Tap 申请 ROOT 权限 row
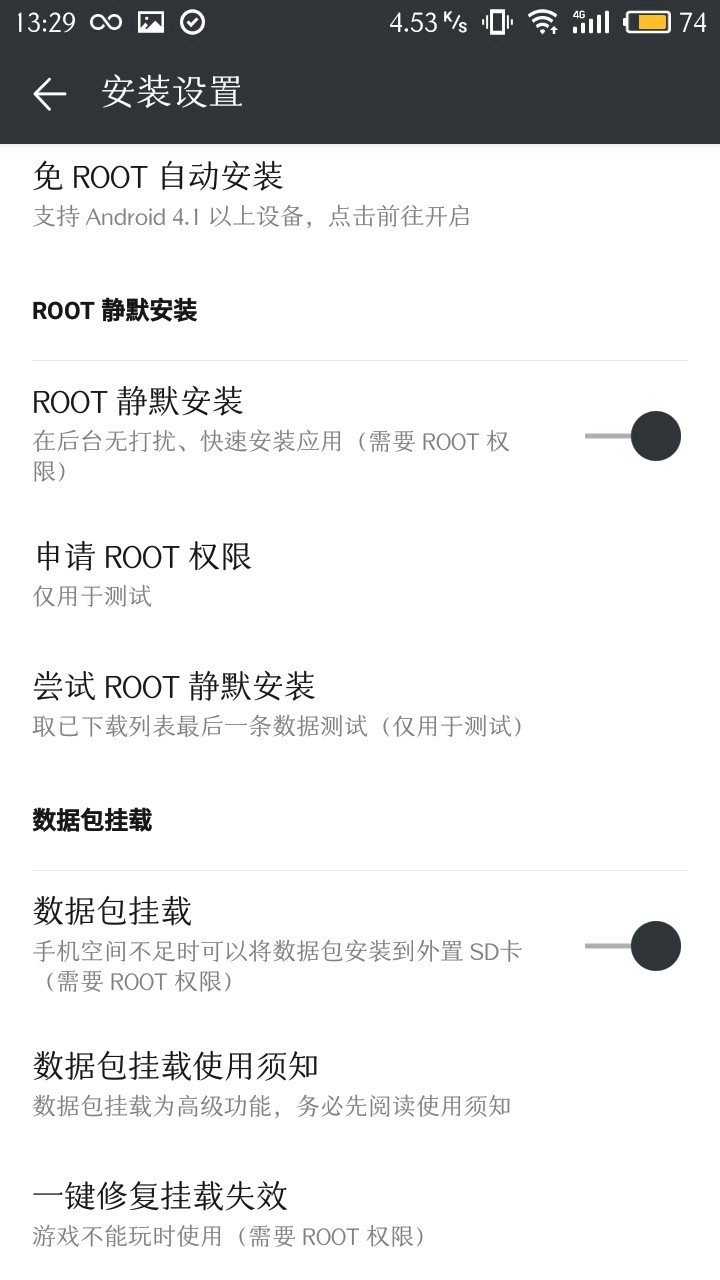Viewport: 720px width, 1280px height. point(250,575)
